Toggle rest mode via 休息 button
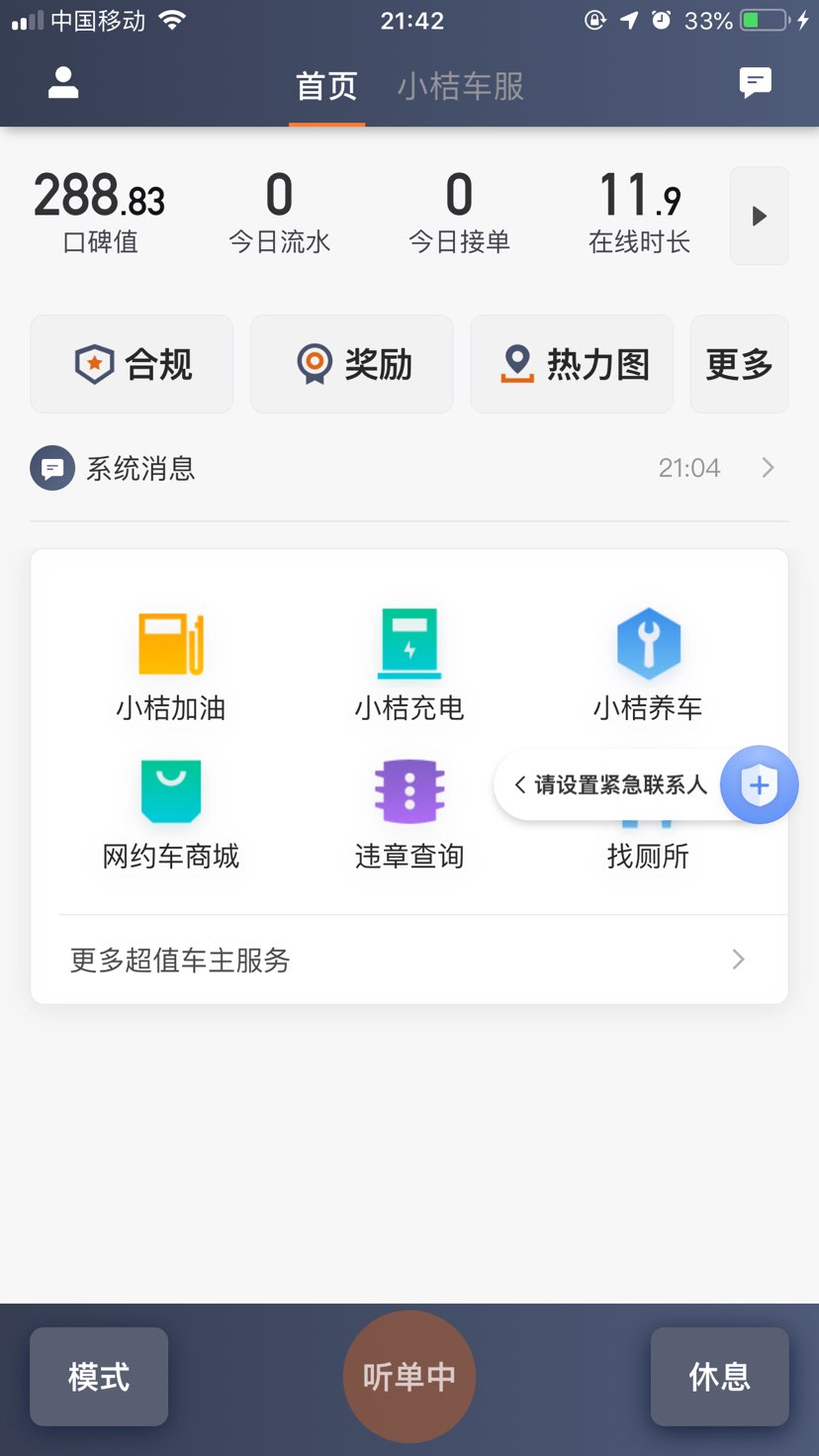 719,1376
